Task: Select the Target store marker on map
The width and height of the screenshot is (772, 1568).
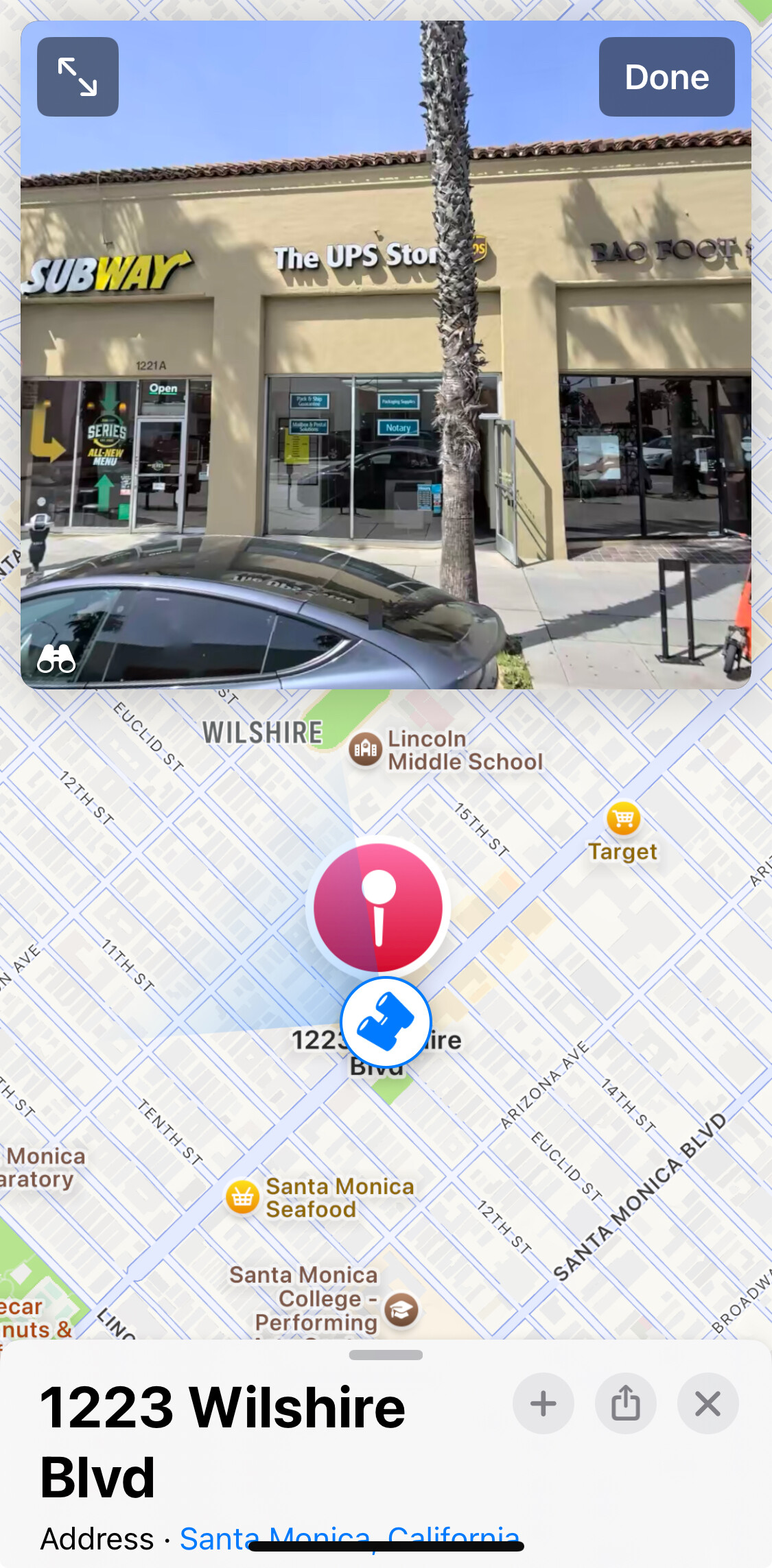Action: [623, 818]
